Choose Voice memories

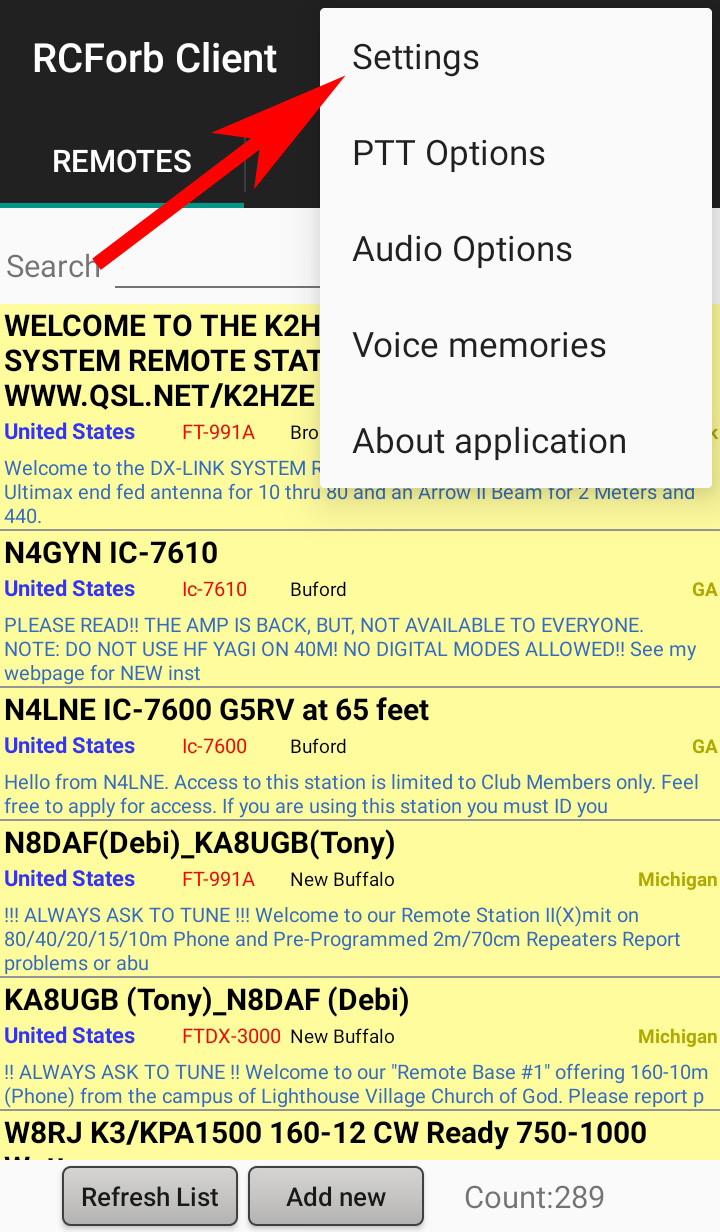(x=479, y=346)
